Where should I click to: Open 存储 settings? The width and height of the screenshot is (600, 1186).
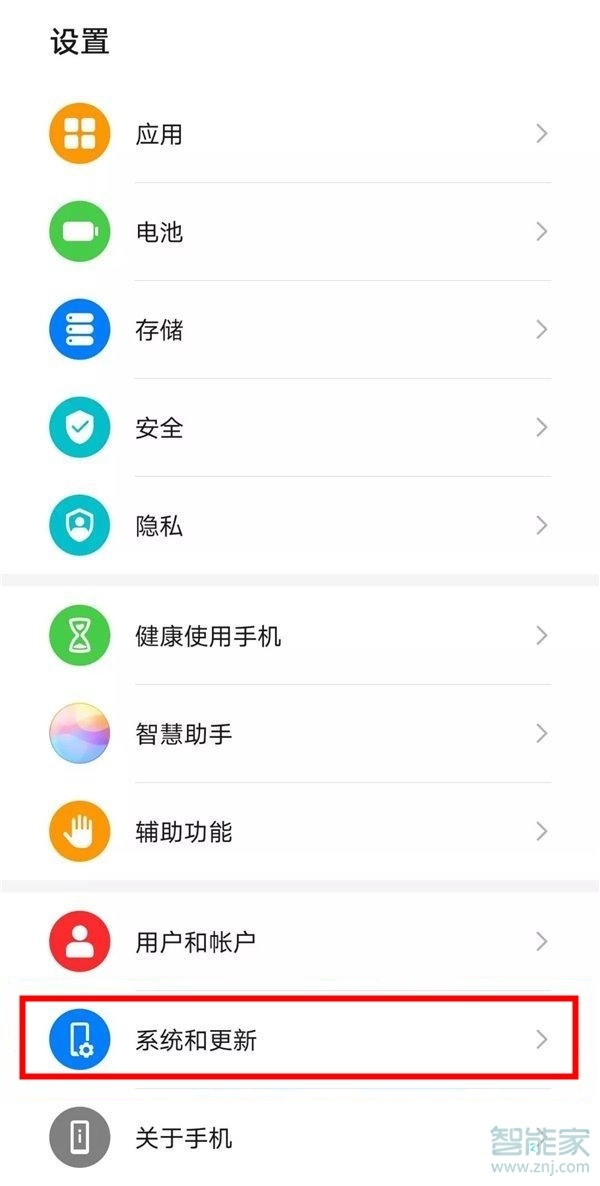pyautogui.click(x=300, y=330)
